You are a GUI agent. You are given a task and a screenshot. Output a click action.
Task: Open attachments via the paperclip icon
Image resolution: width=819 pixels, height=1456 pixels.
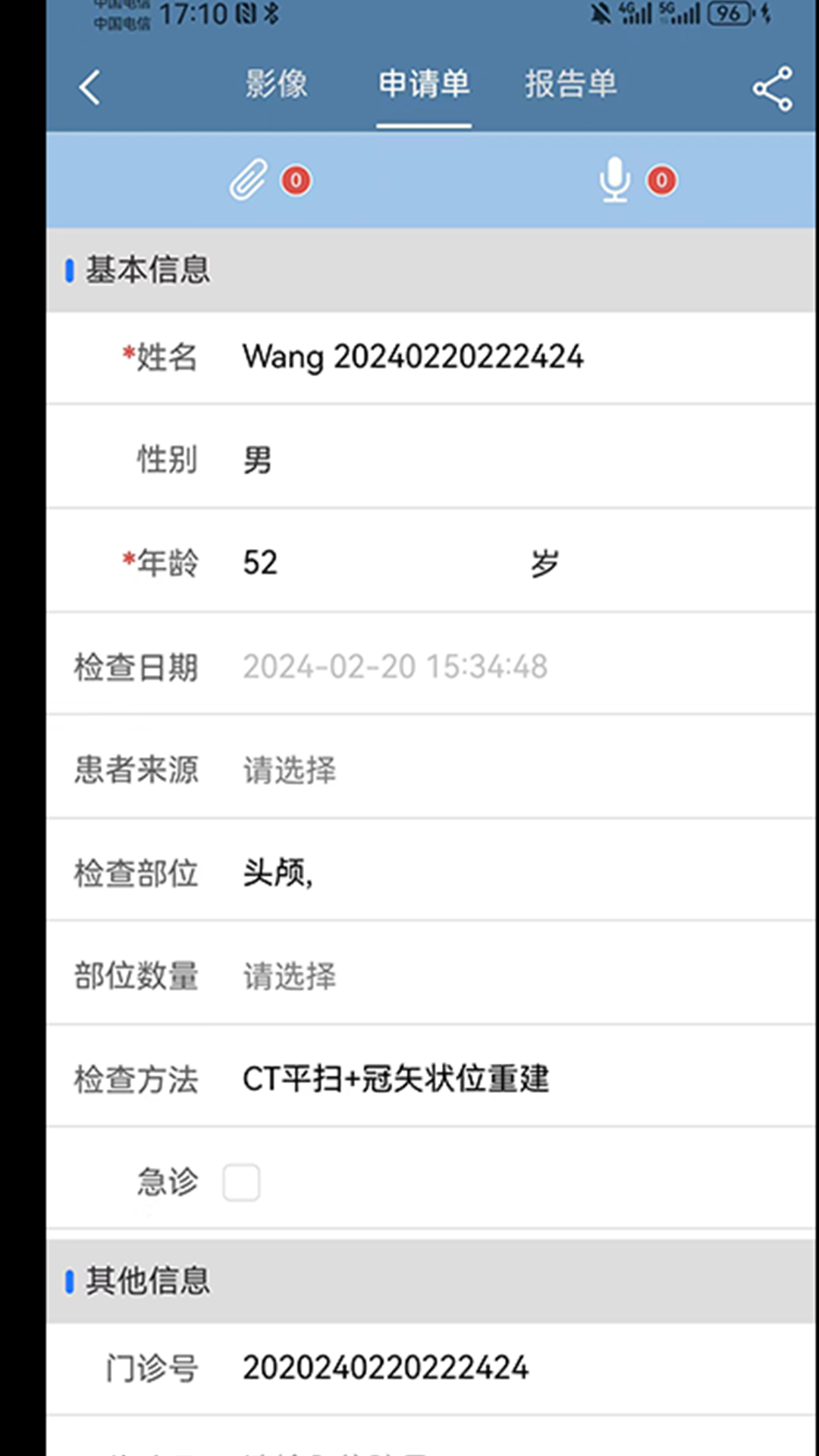pos(249,180)
